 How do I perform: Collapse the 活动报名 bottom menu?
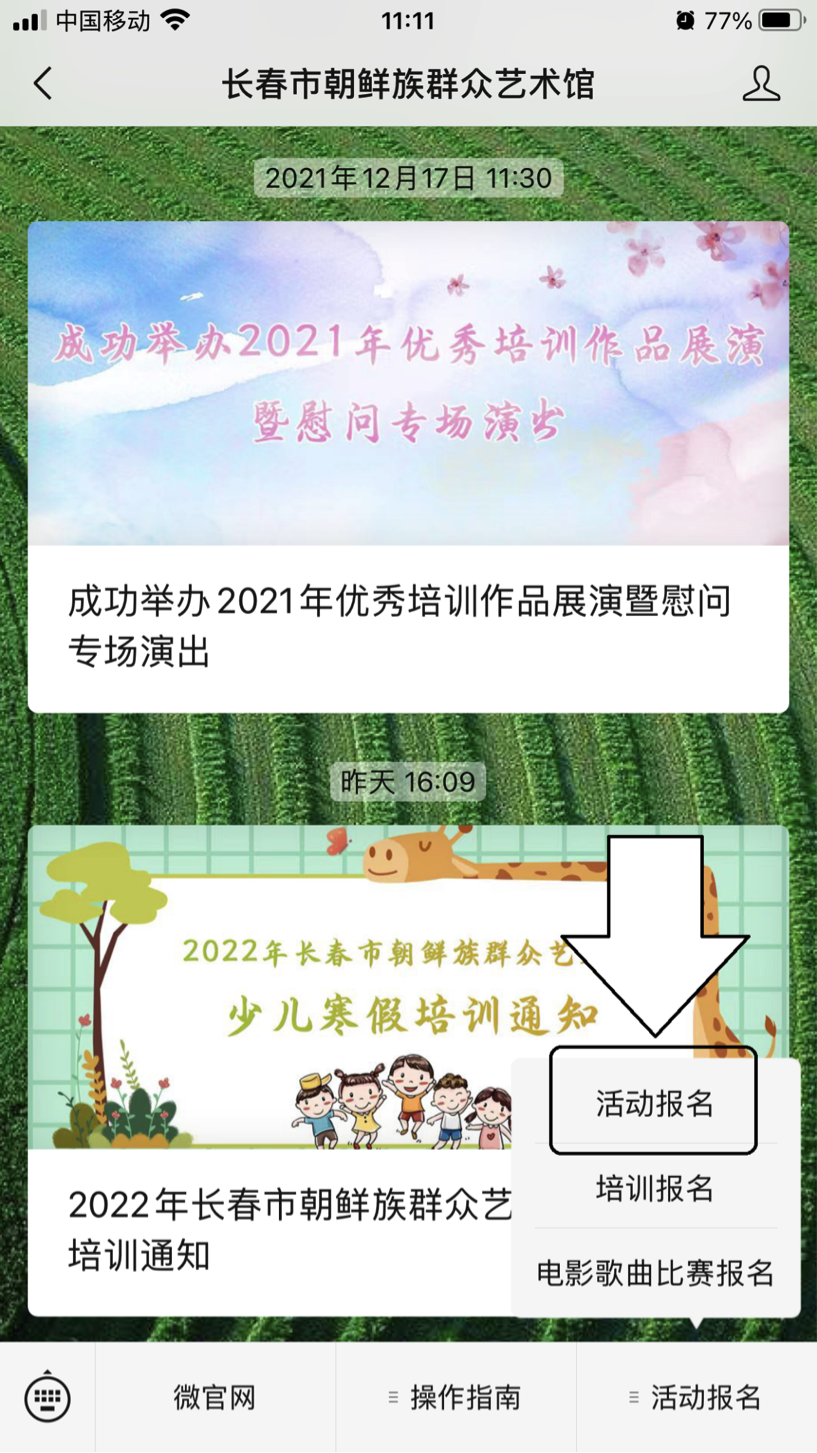pyautogui.click(x=696, y=1397)
